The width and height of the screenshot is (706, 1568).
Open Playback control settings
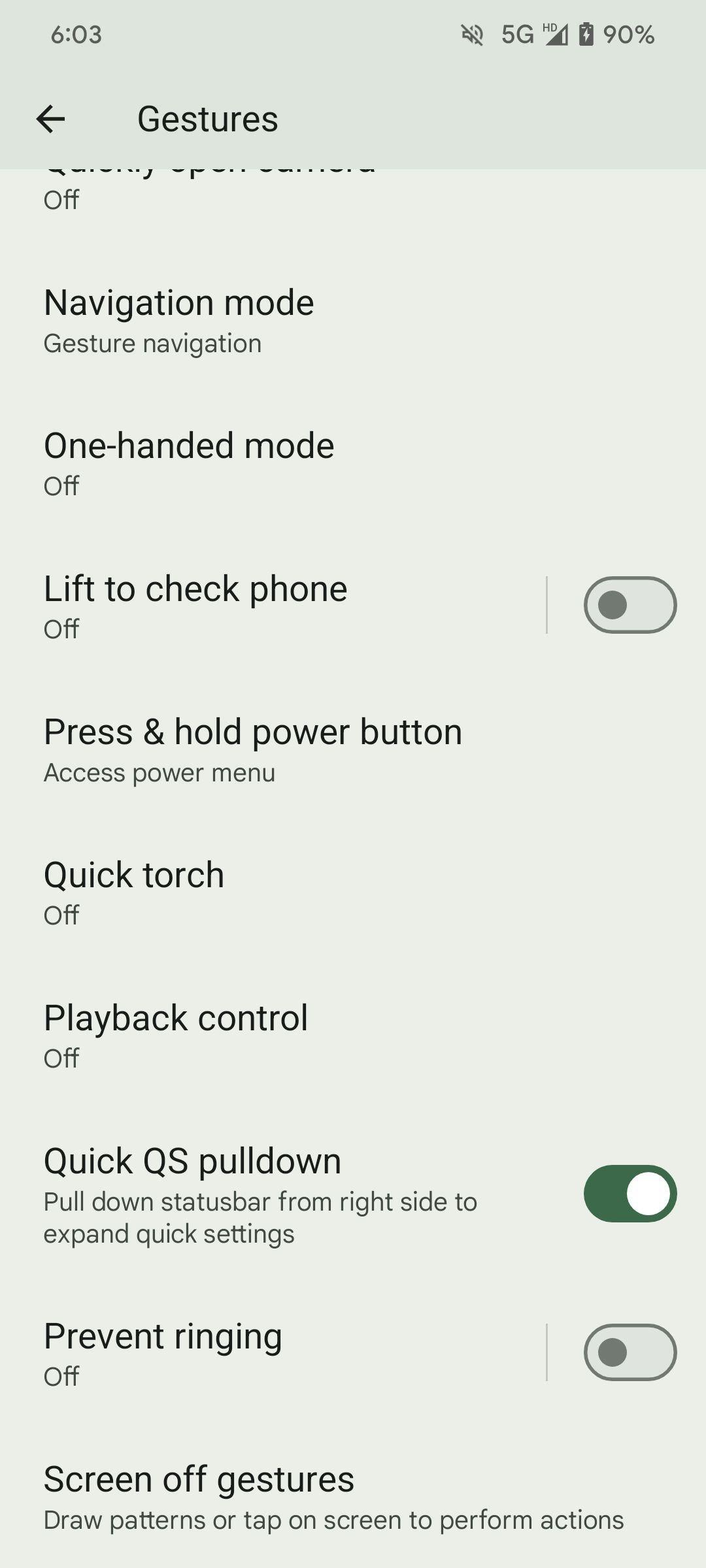point(353,1036)
